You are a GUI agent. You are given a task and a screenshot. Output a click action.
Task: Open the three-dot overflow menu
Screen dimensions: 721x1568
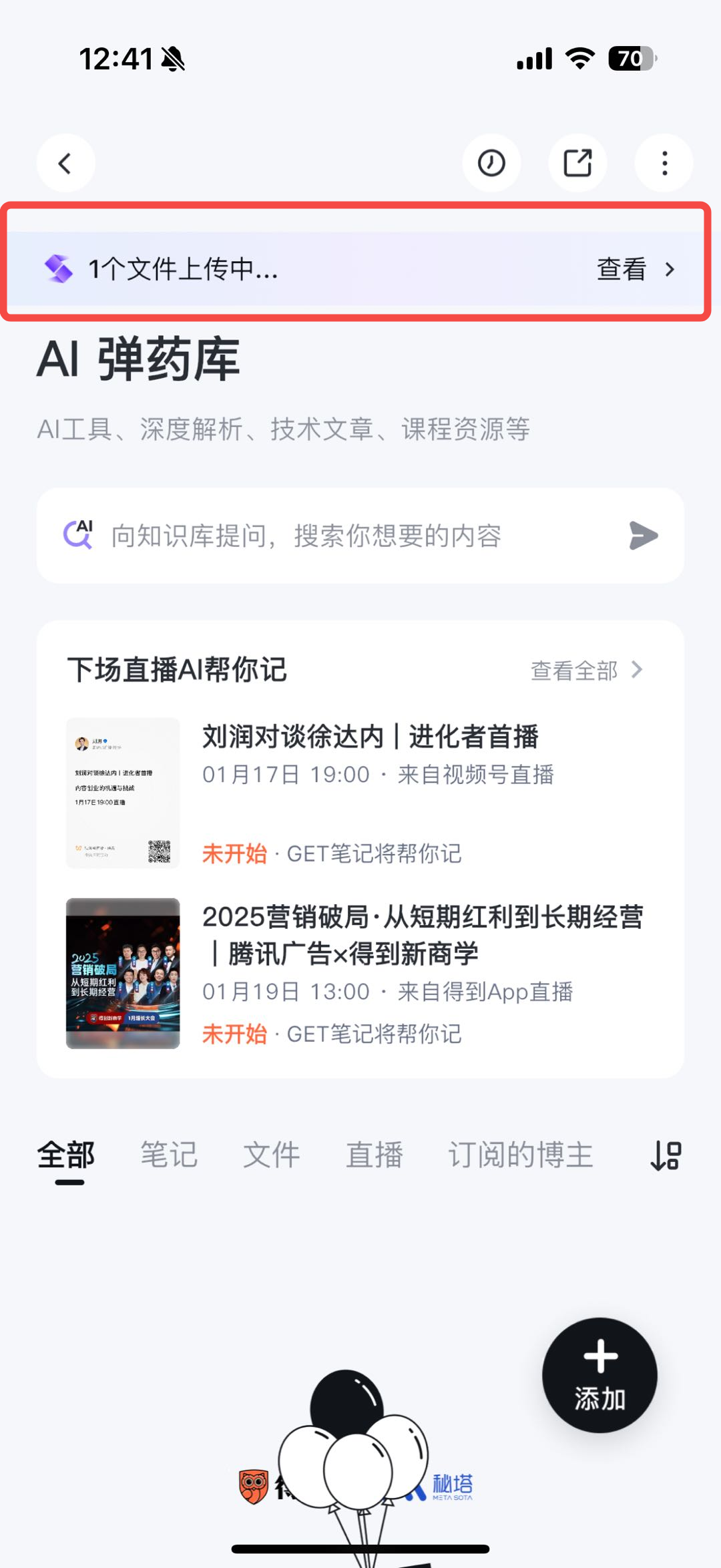pyautogui.click(x=664, y=164)
